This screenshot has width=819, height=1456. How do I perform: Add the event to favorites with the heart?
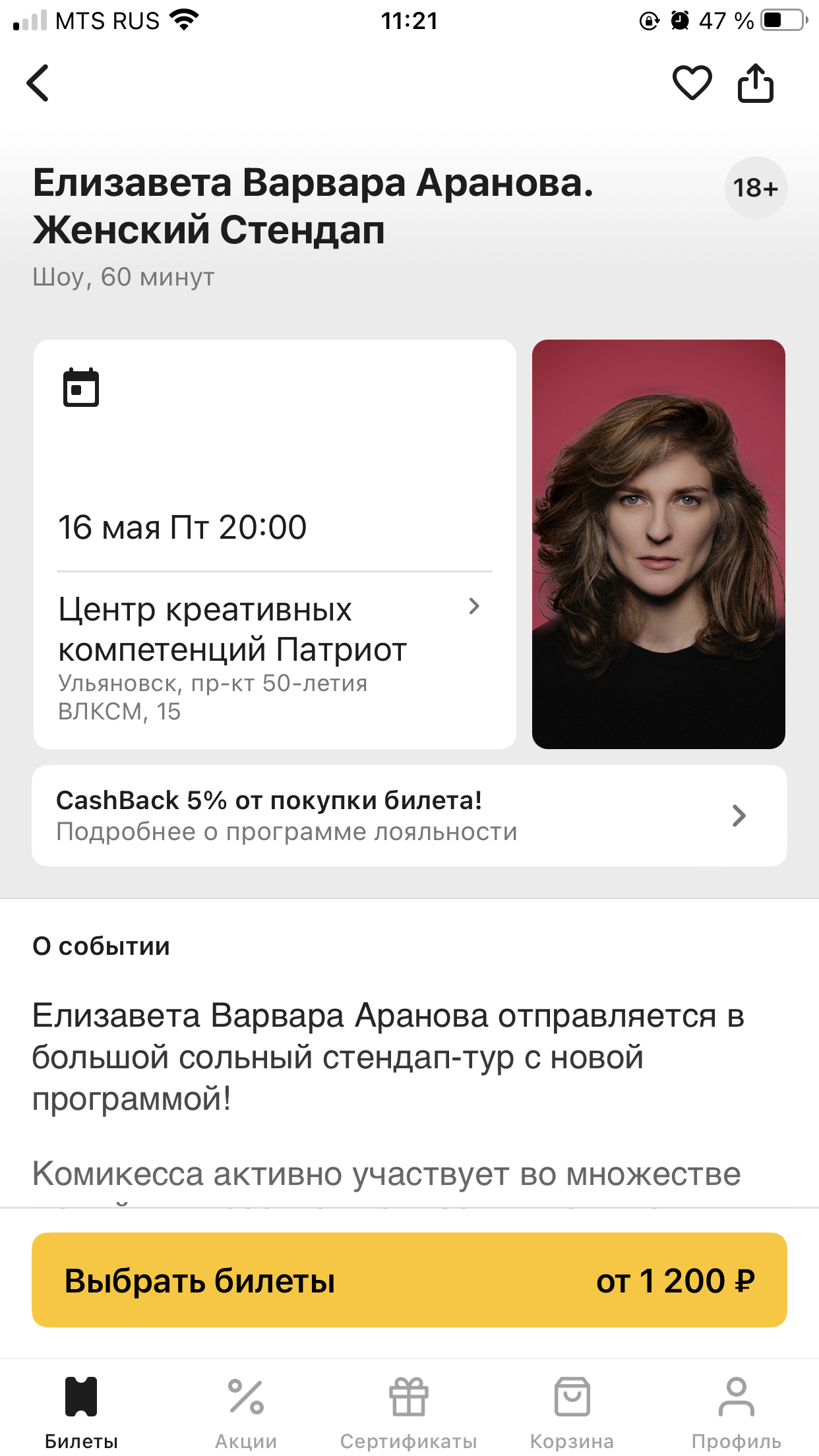coord(692,83)
